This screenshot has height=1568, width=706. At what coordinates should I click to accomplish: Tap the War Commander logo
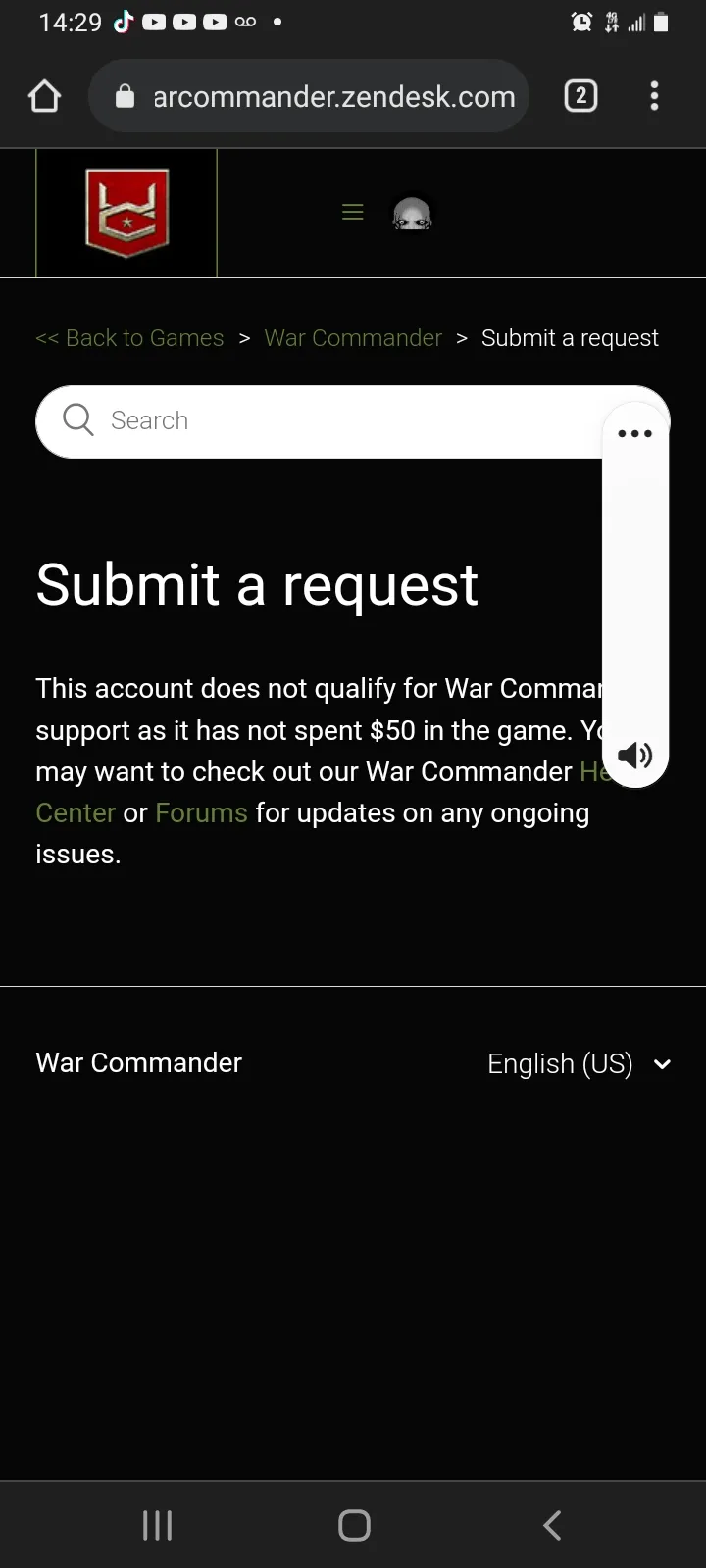click(126, 213)
